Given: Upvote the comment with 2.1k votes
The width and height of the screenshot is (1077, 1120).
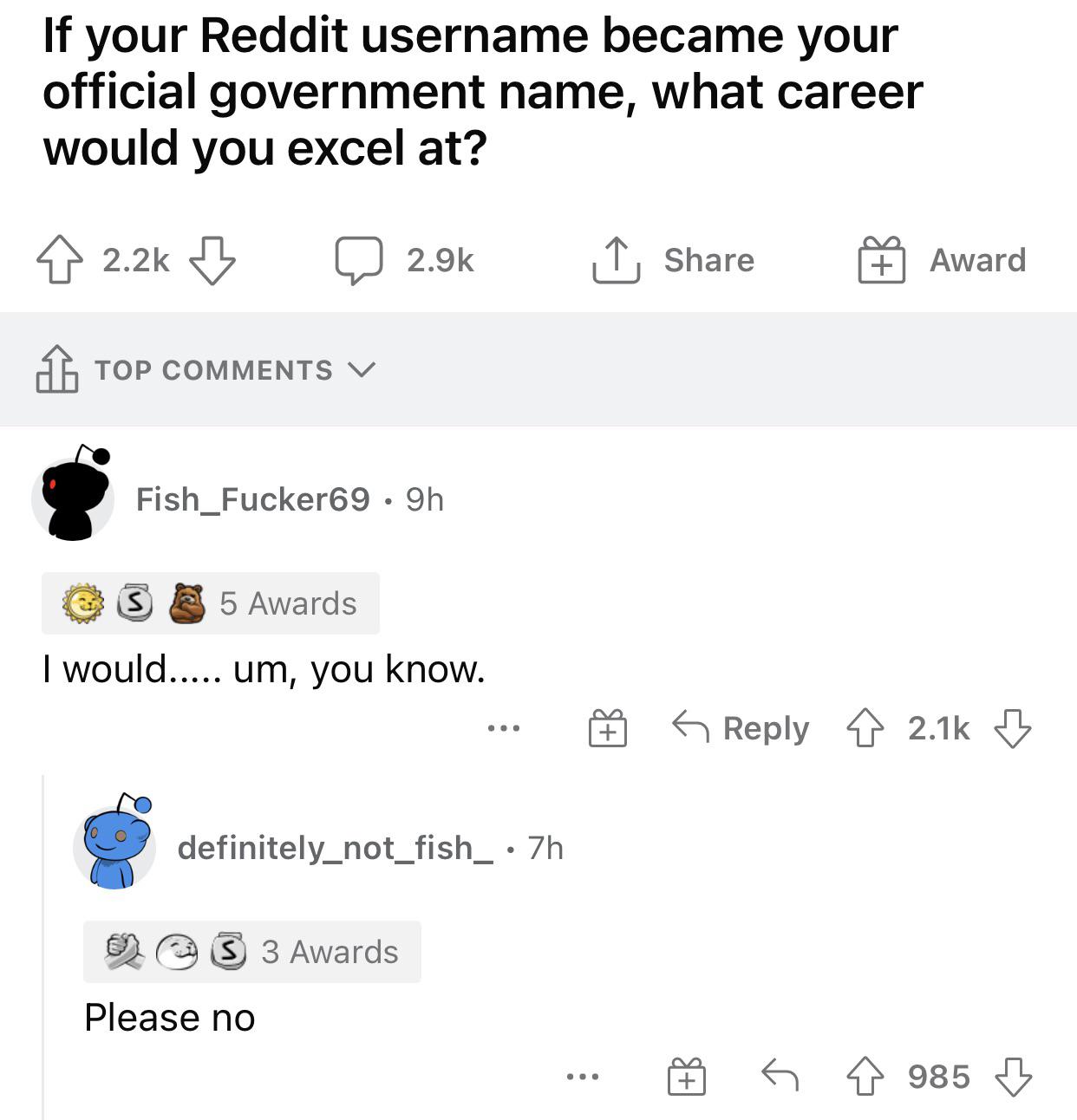Looking at the screenshot, I should click(865, 729).
